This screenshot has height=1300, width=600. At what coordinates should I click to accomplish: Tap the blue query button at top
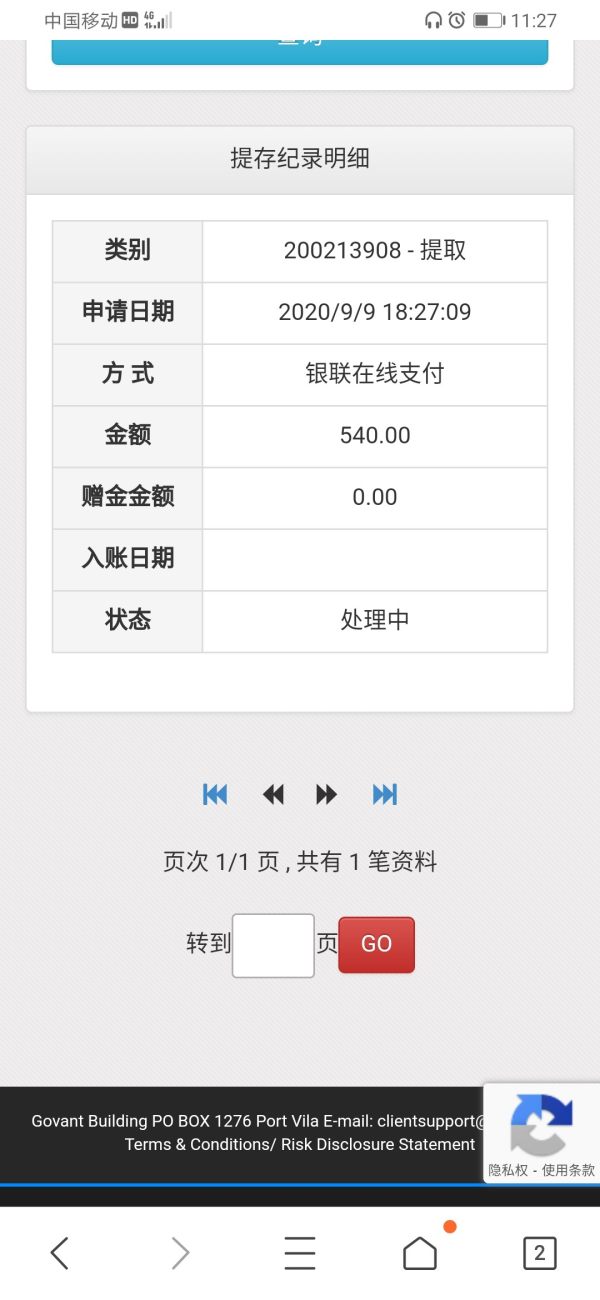click(x=300, y=51)
